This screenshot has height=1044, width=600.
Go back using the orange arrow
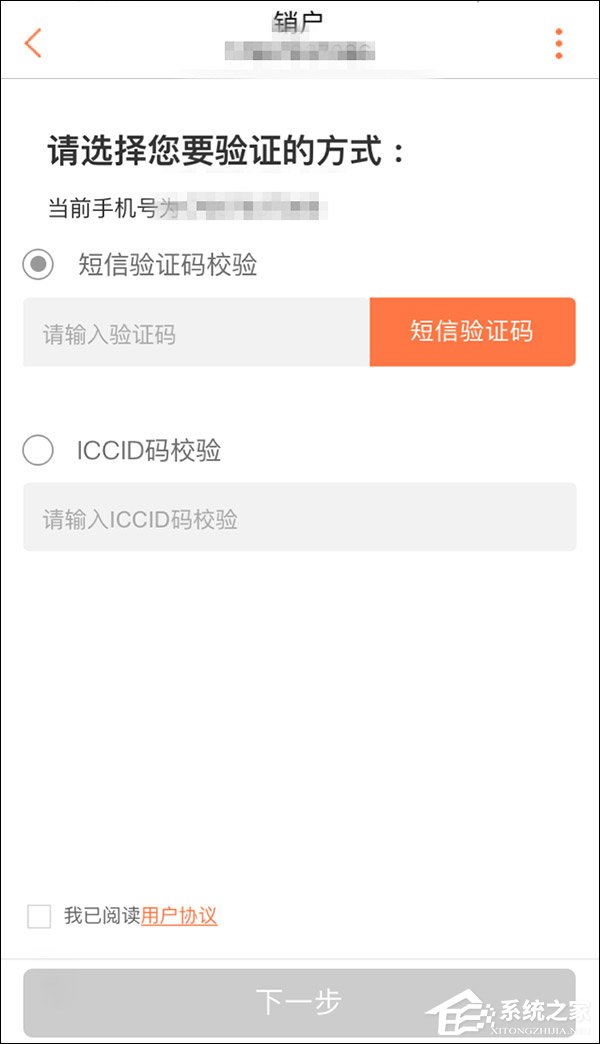click(33, 43)
